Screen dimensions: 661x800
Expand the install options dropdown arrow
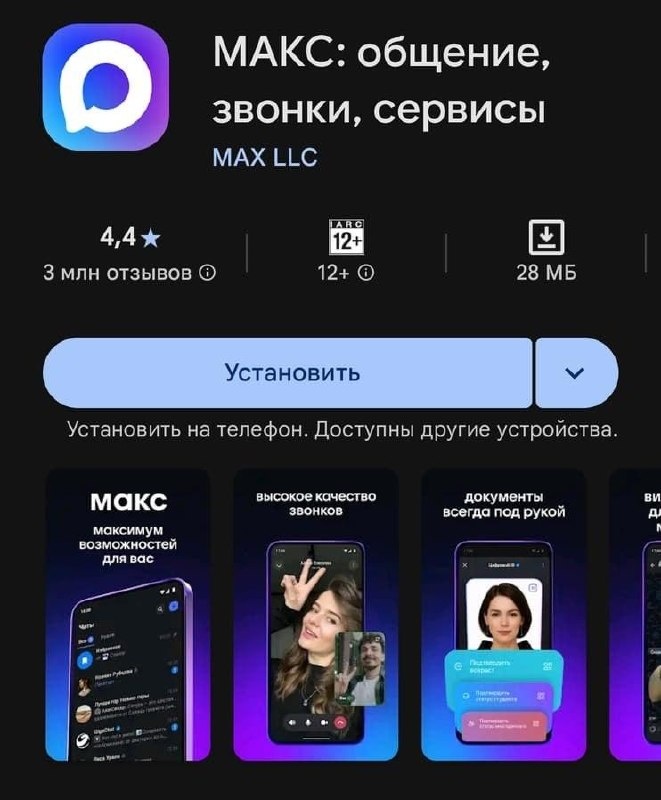[575, 373]
